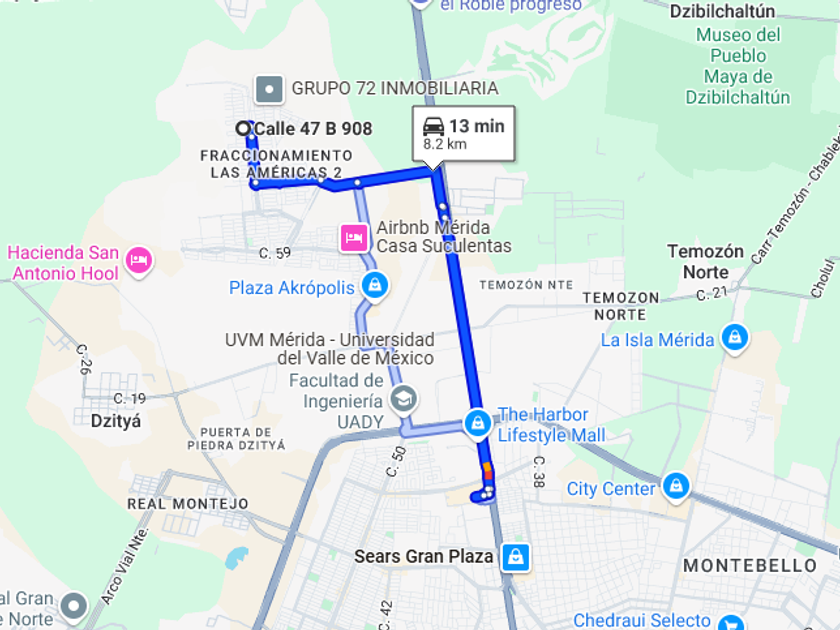The image size is (840, 630).
Task: View La Isla Mérida shopping pin
Action: pyautogui.click(x=735, y=338)
